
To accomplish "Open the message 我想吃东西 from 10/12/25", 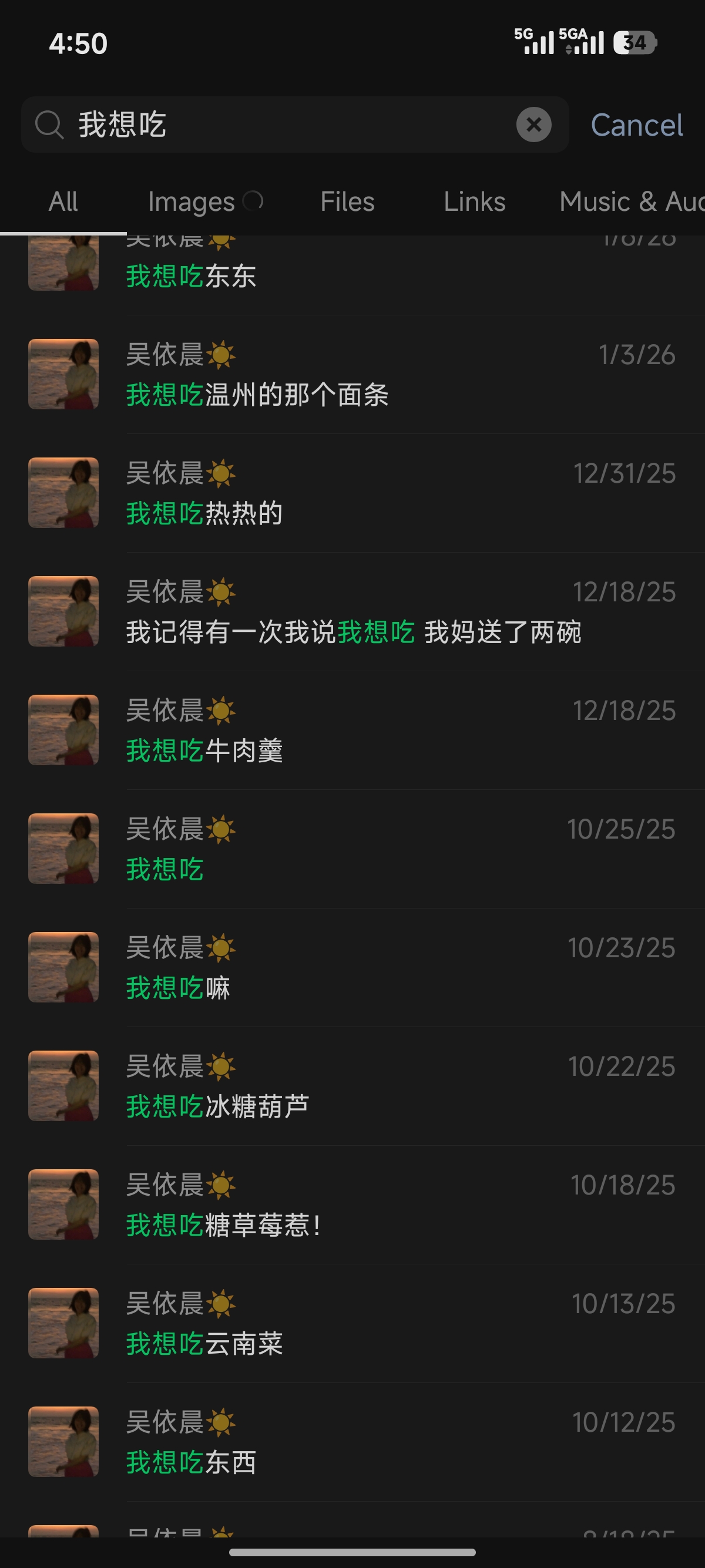I will pos(352,1442).
